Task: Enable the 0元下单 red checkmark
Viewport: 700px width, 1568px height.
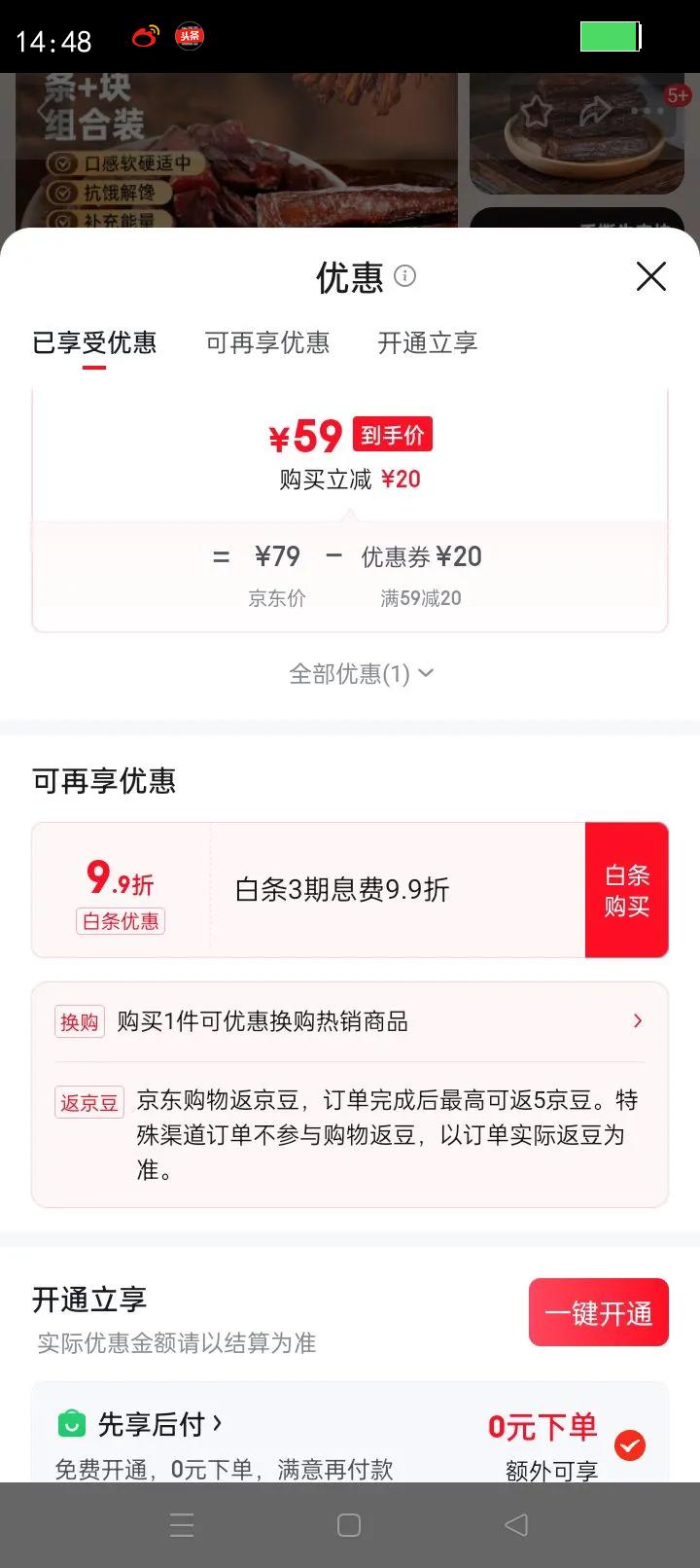Action: [630, 1445]
